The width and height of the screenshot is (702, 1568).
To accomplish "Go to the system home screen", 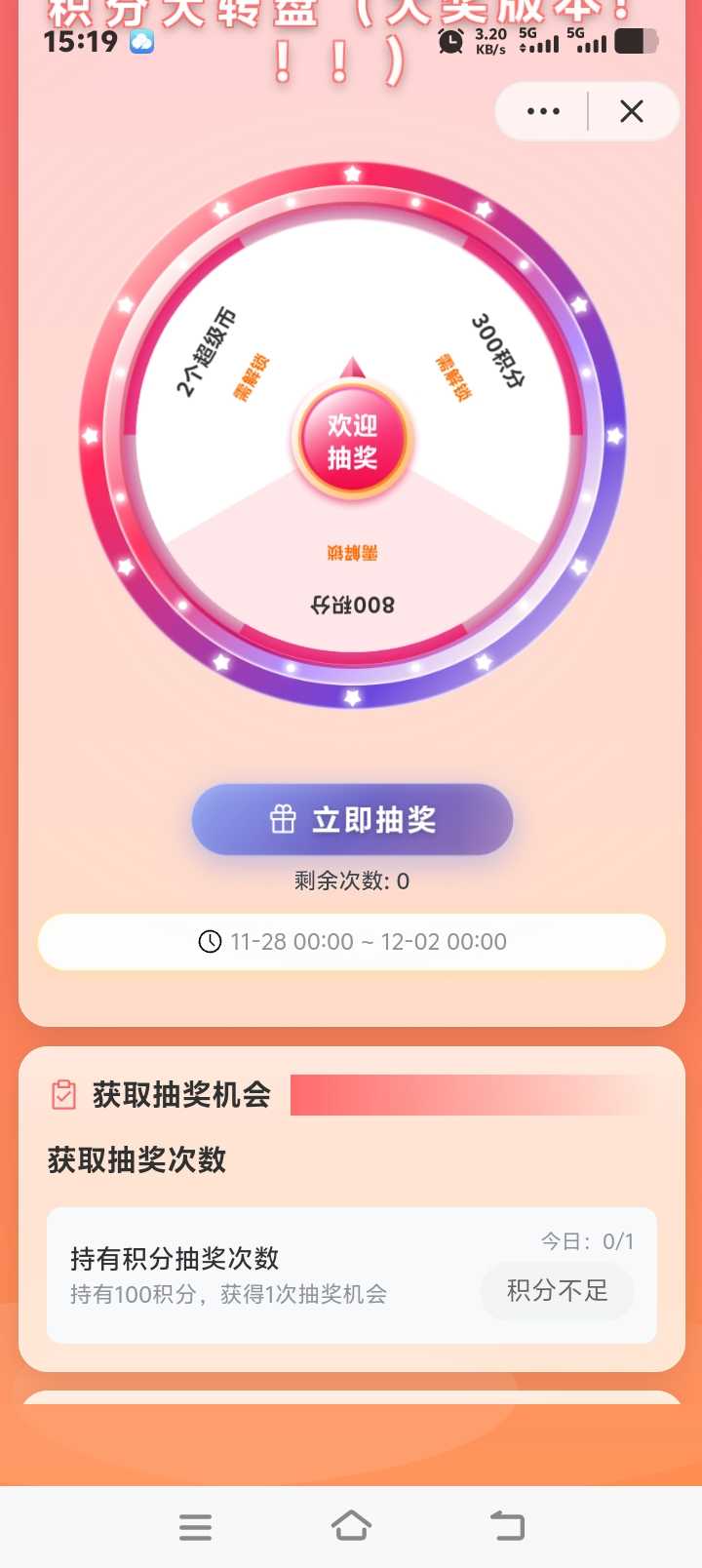I will [351, 1526].
